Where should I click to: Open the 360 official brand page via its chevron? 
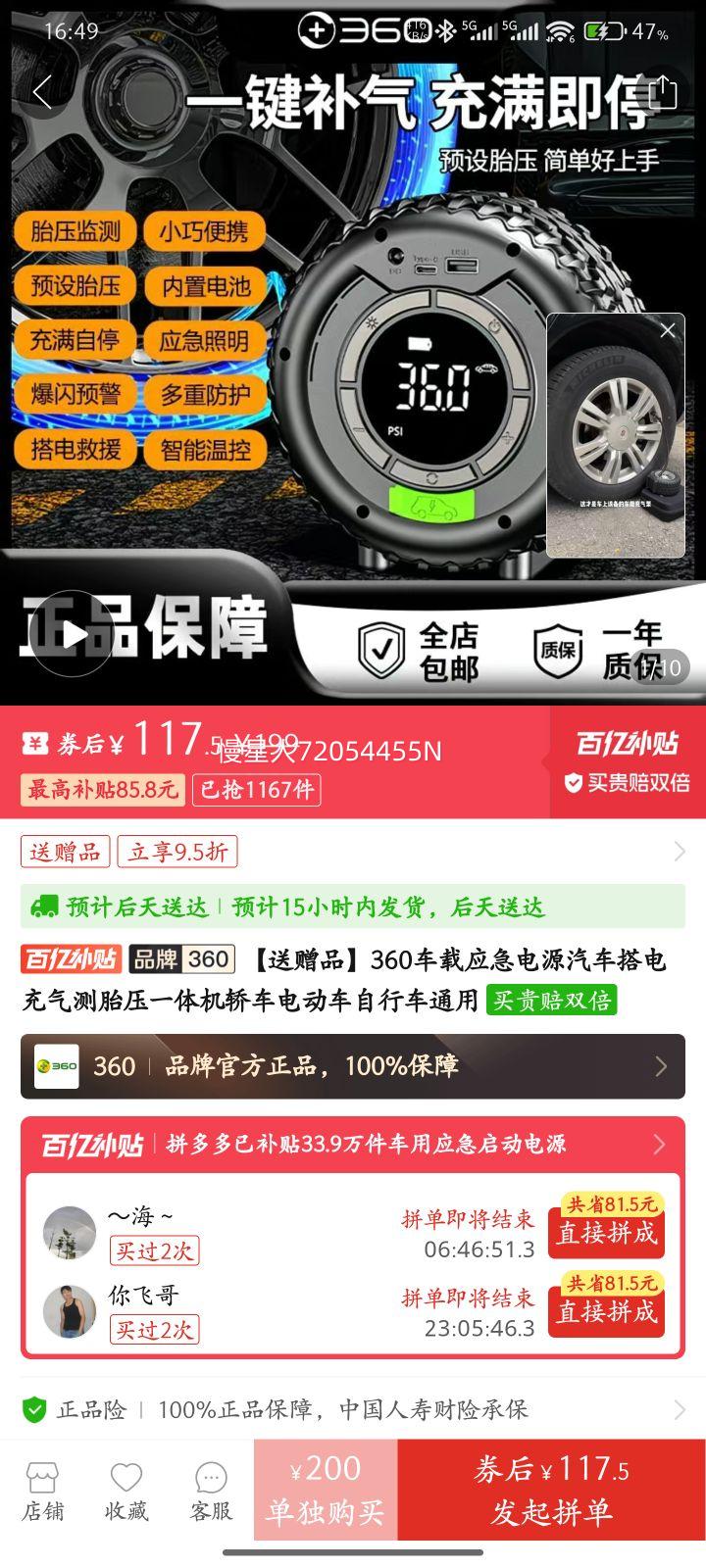point(673,1067)
